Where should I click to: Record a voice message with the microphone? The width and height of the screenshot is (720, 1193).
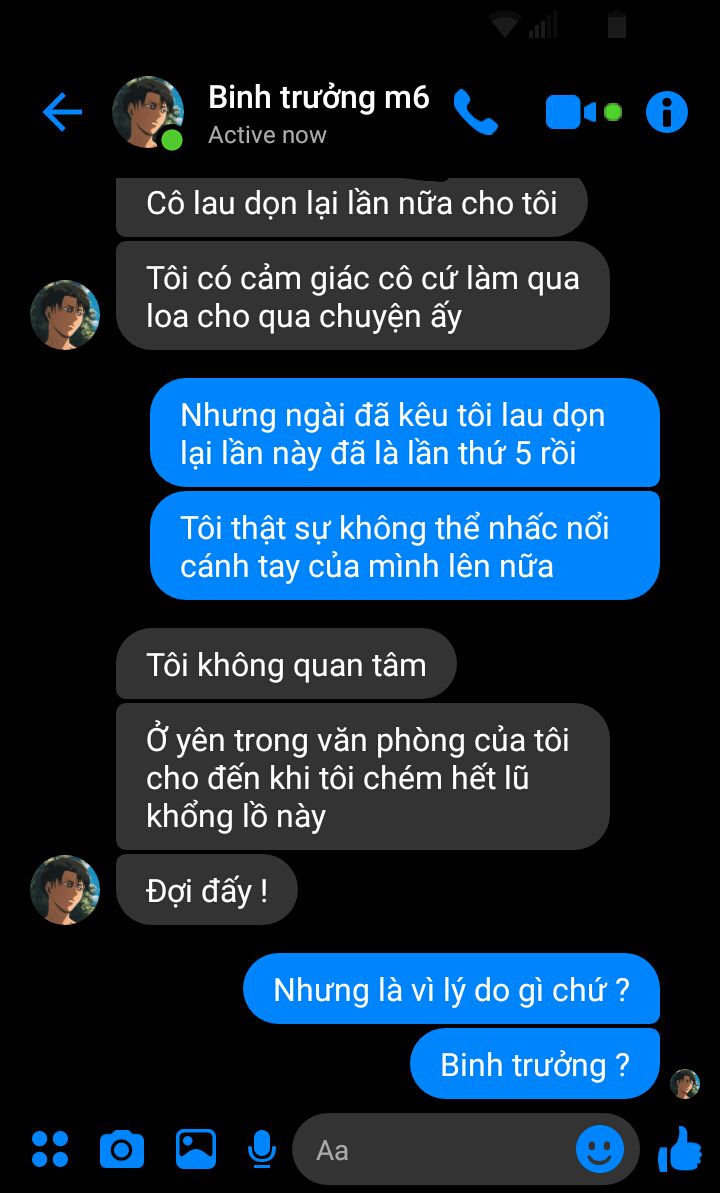[262, 1149]
